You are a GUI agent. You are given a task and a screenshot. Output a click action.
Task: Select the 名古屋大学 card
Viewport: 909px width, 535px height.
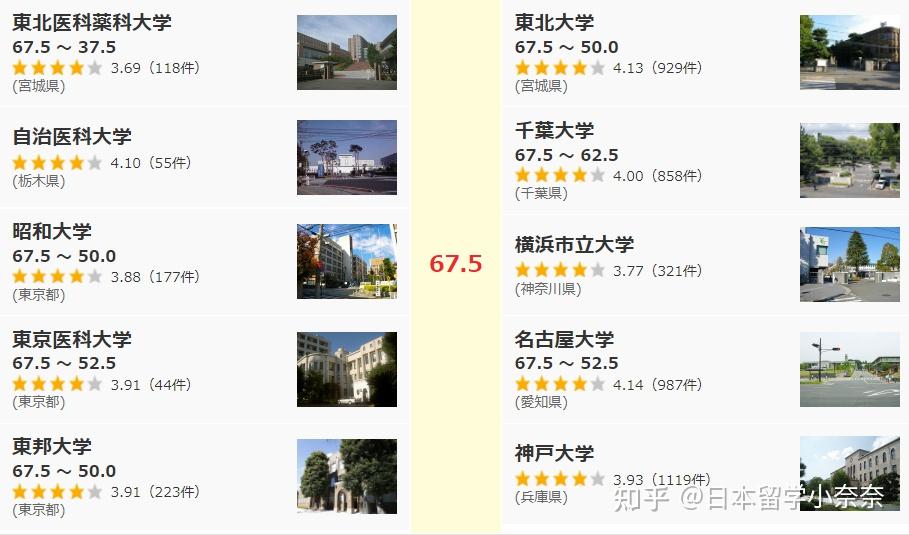(x=564, y=340)
